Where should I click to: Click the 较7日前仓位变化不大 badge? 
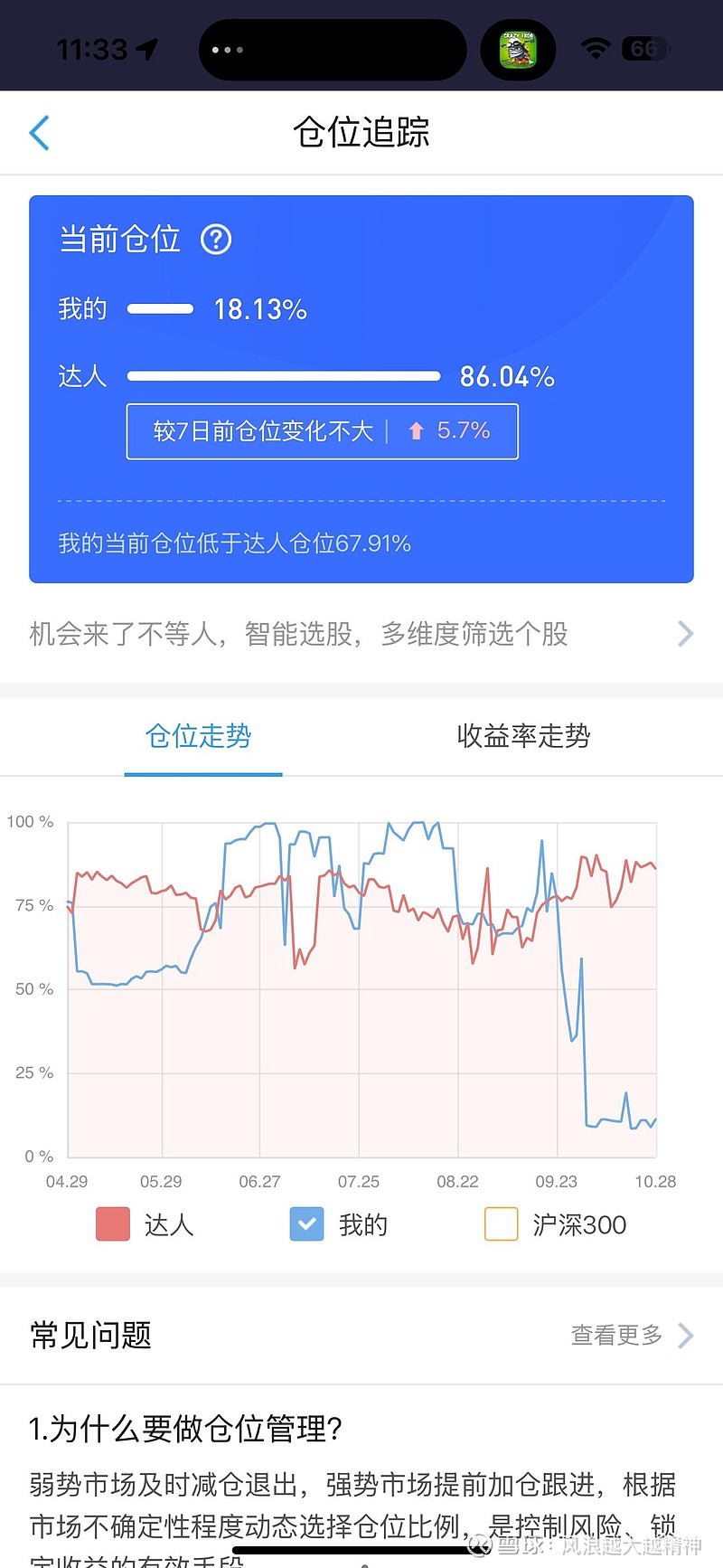pos(322,431)
